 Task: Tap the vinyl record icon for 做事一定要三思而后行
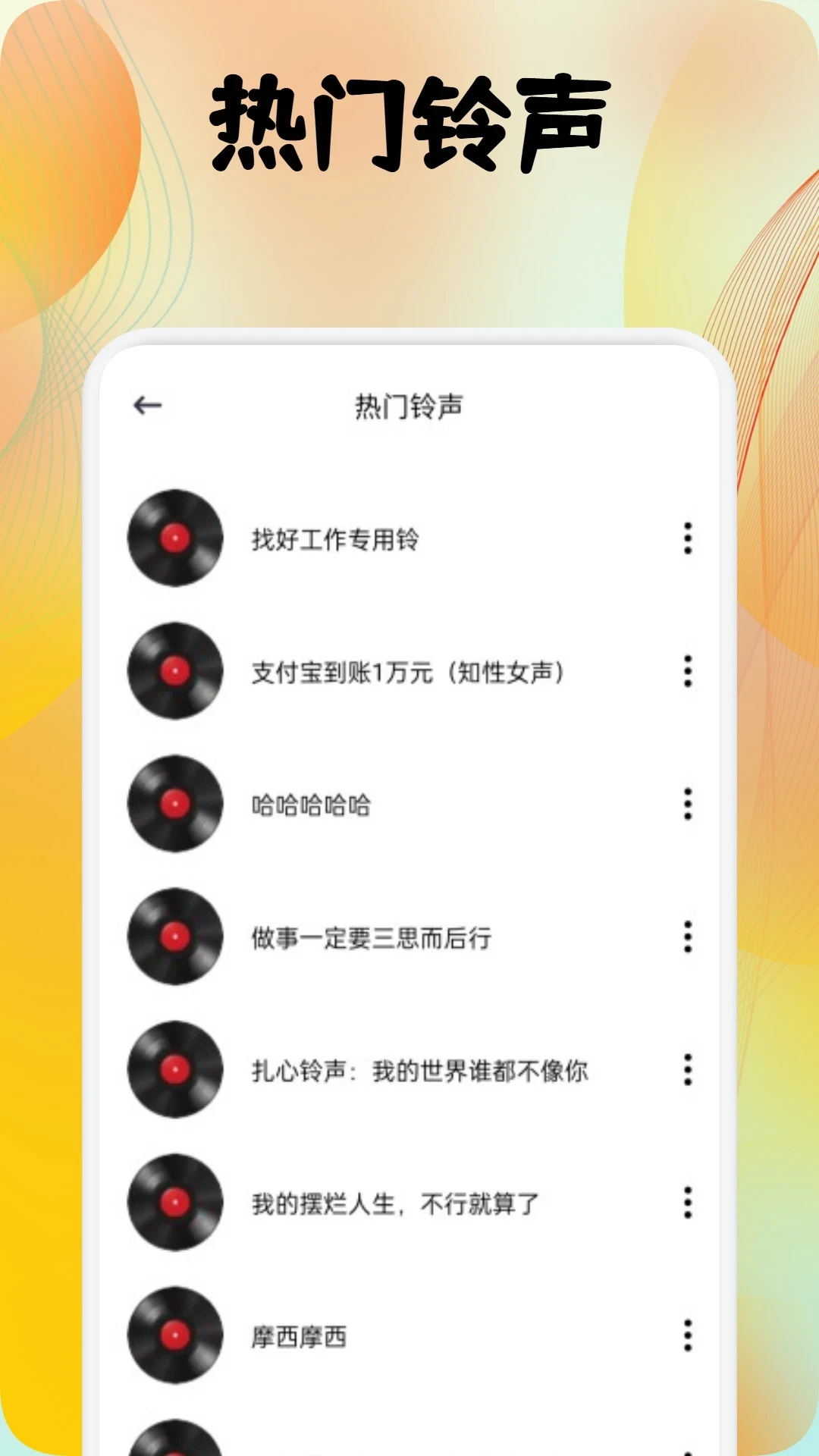pyautogui.click(x=176, y=939)
